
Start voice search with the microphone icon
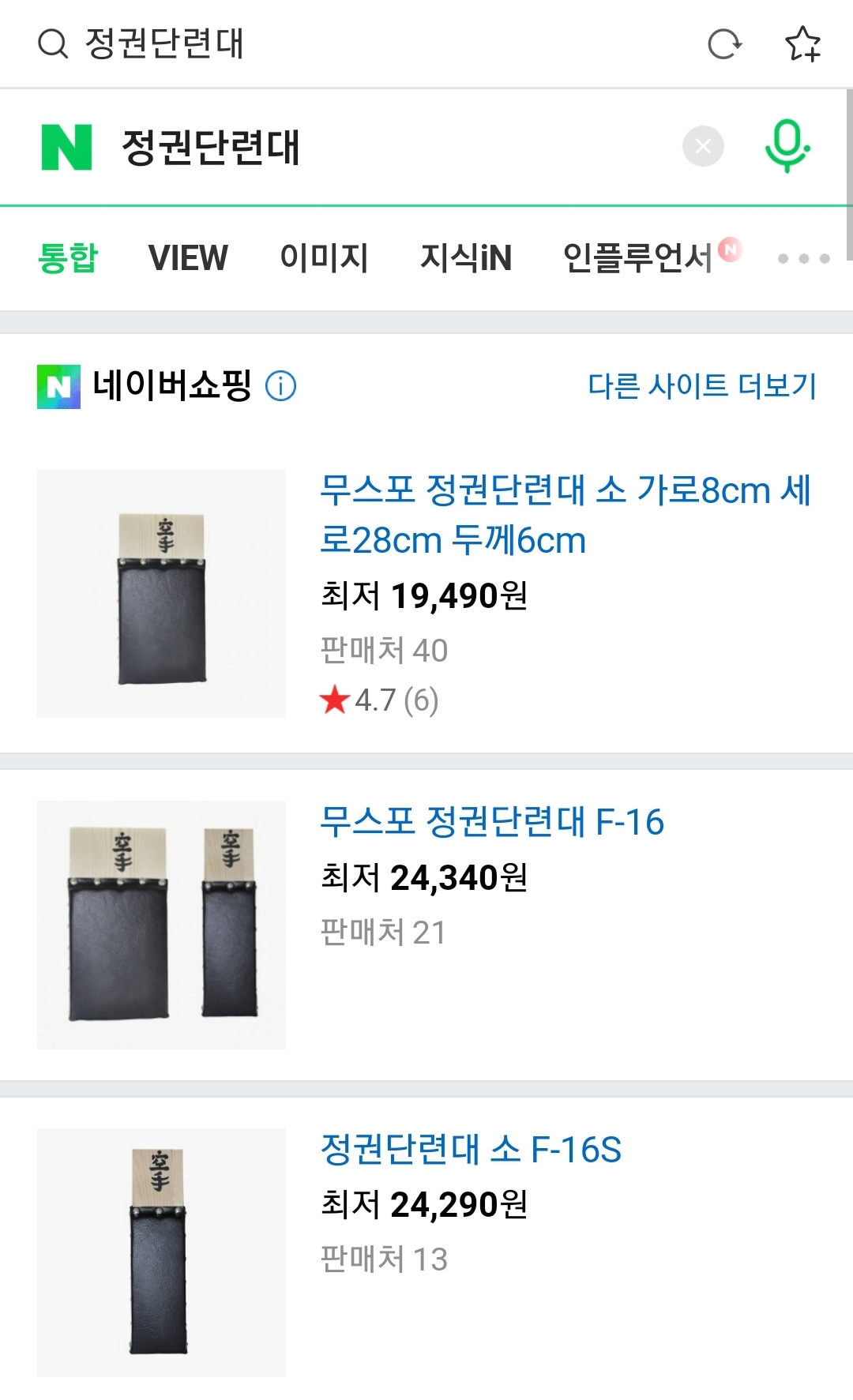point(787,147)
